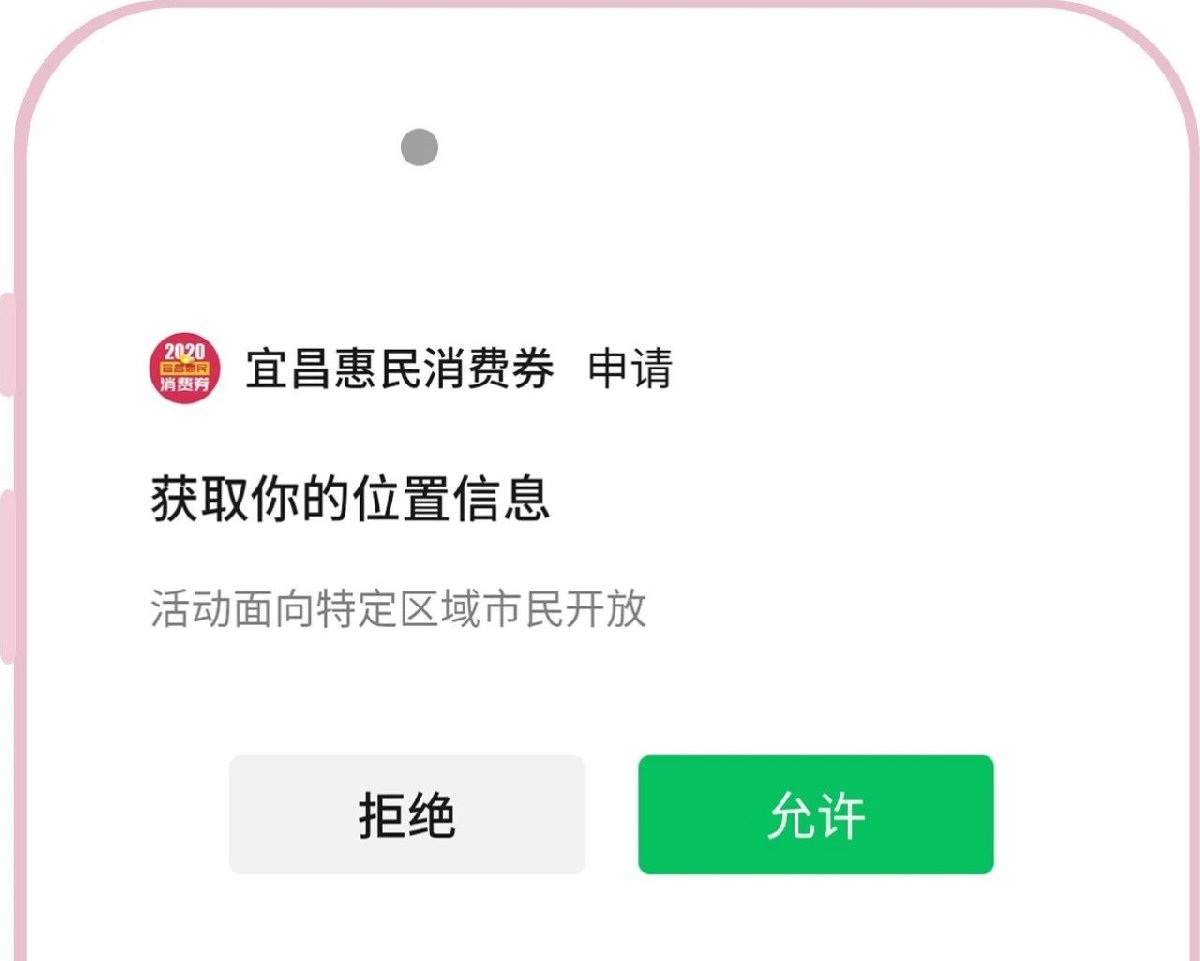Screen dimensions: 1200x961
Task: Tap 允许 to allow location access
Action: point(815,814)
